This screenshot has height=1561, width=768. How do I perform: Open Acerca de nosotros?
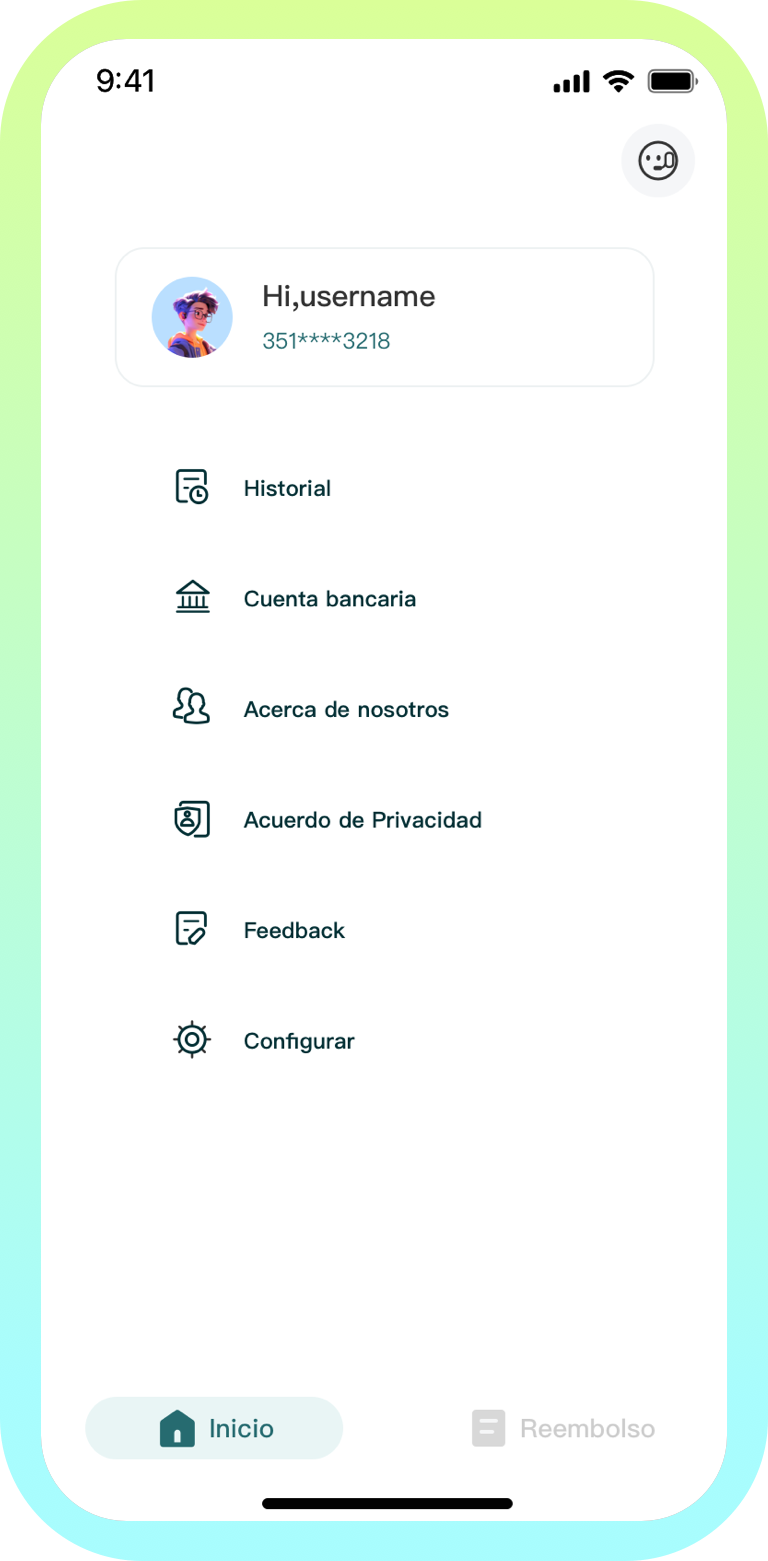(x=385, y=709)
